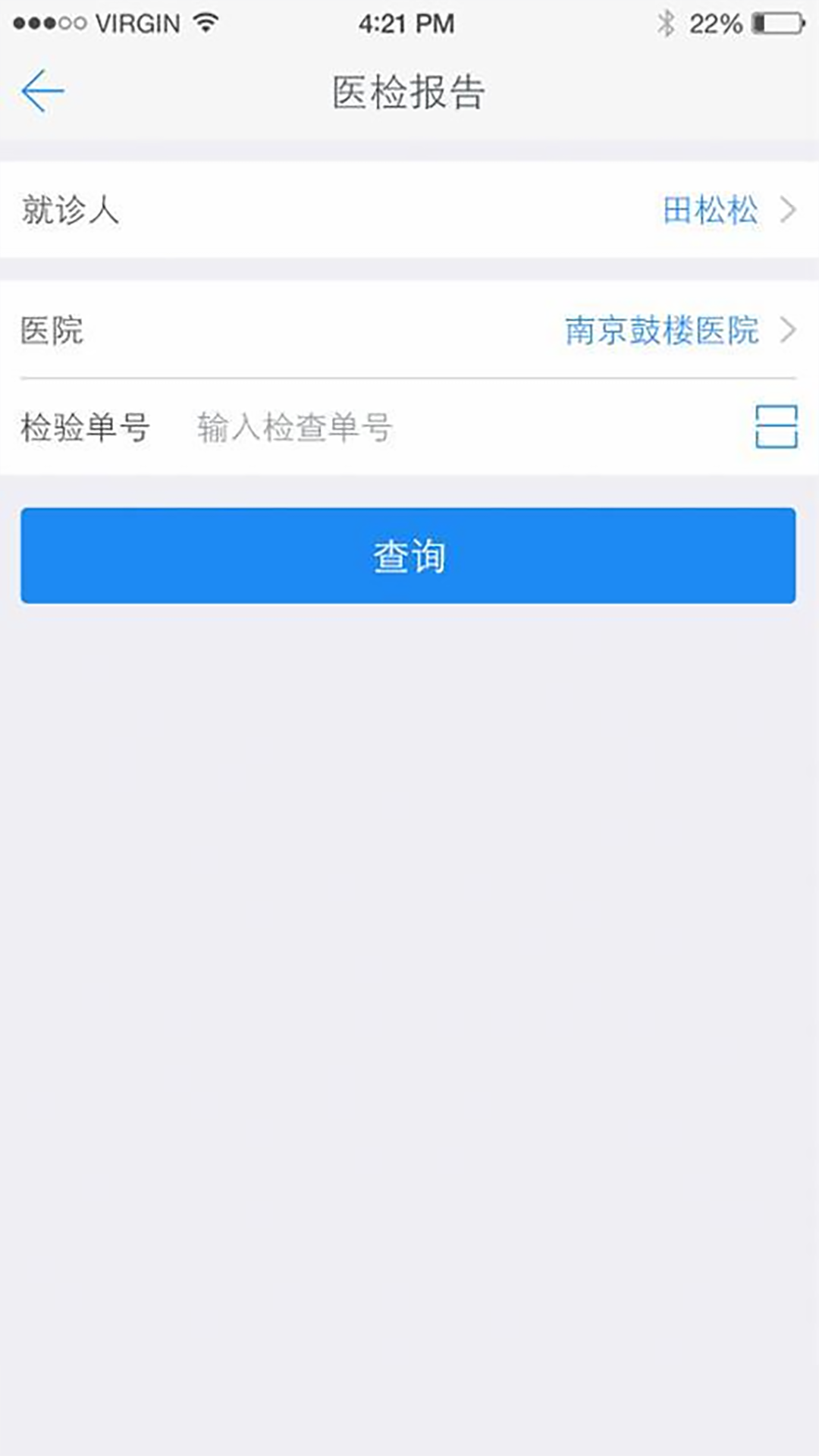This screenshot has width=819, height=1456.
Task: Tap the barcode scanner to capture 检查单号
Action: 775,427
